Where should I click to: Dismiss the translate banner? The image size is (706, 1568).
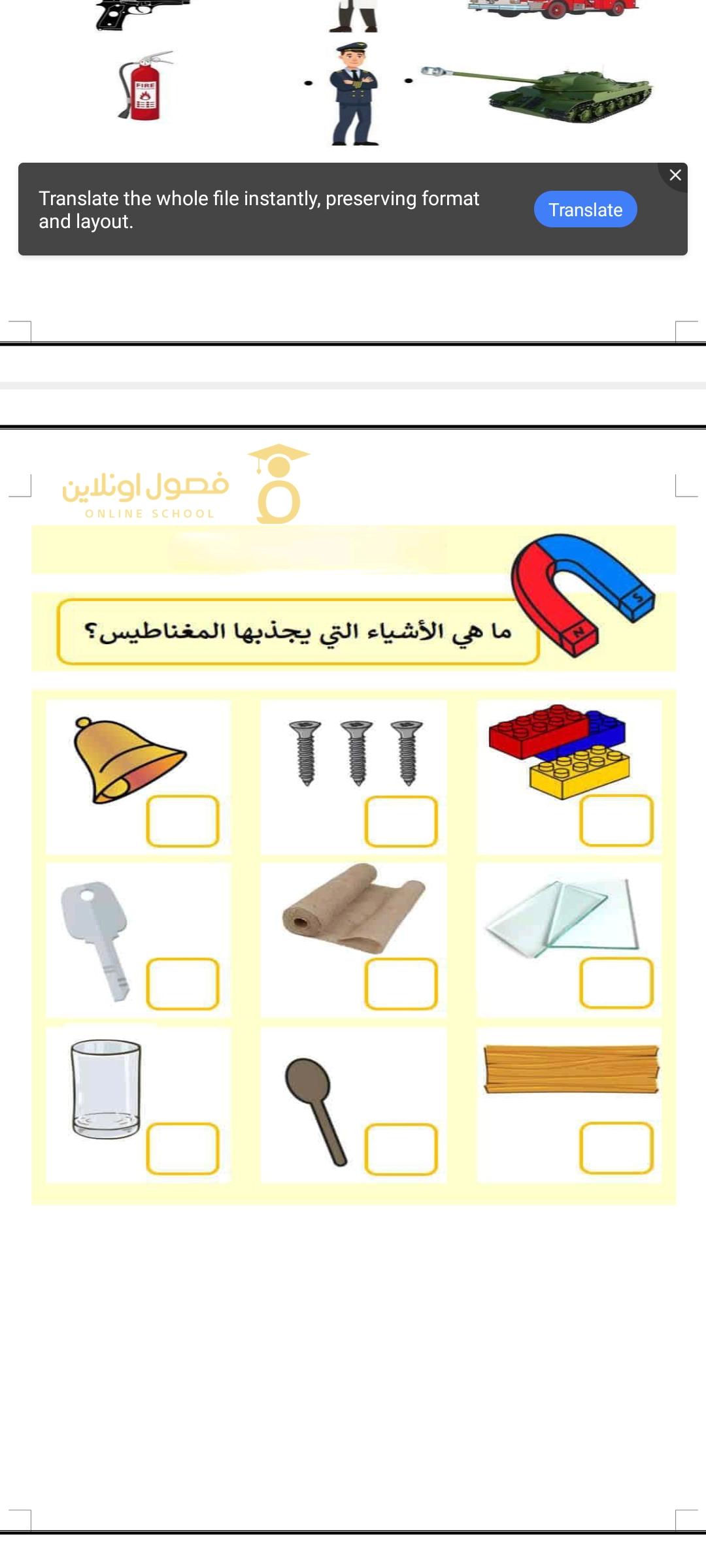click(675, 175)
